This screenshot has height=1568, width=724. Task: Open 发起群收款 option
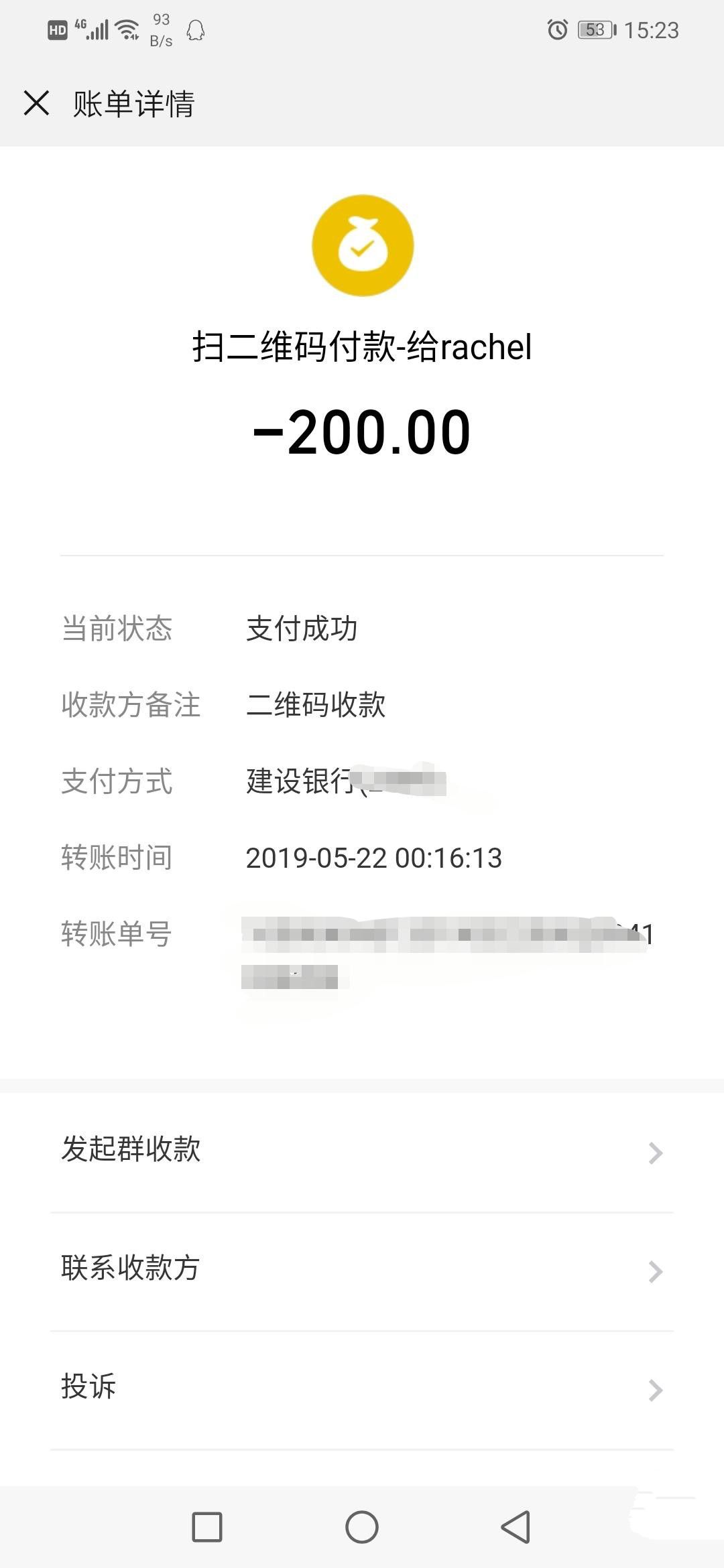[362, 1151]
